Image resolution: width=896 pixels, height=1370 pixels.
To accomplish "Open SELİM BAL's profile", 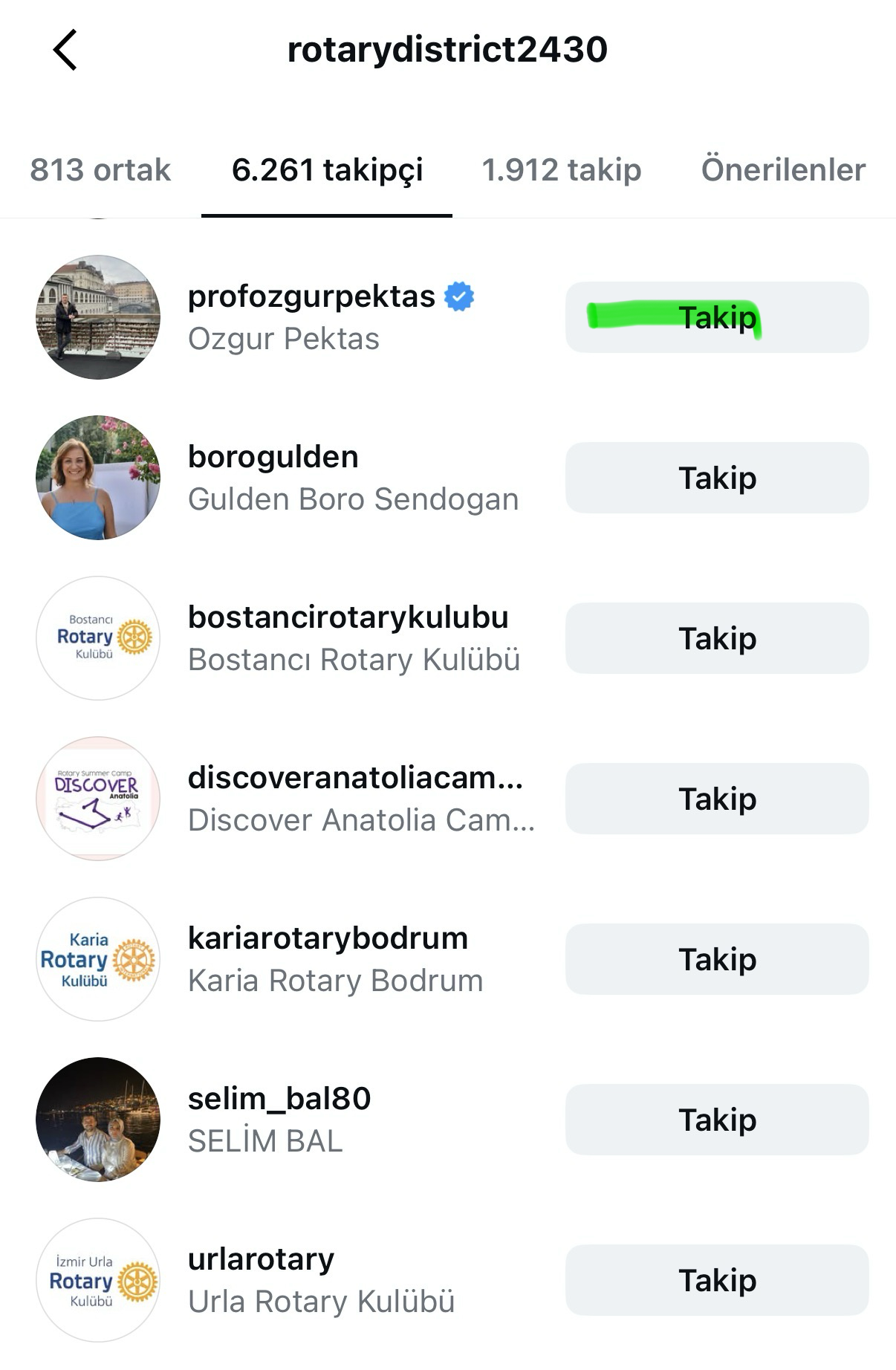I will pos(279,1100).
